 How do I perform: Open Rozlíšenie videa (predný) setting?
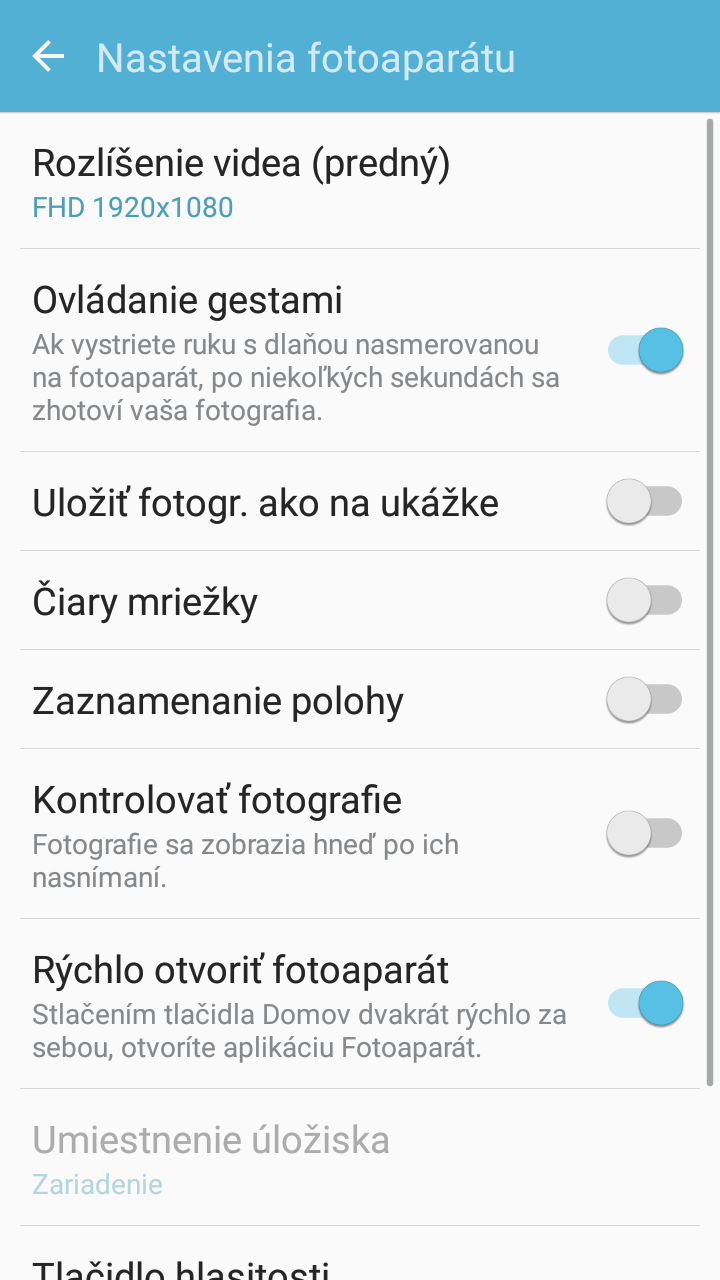coord(360,182)
